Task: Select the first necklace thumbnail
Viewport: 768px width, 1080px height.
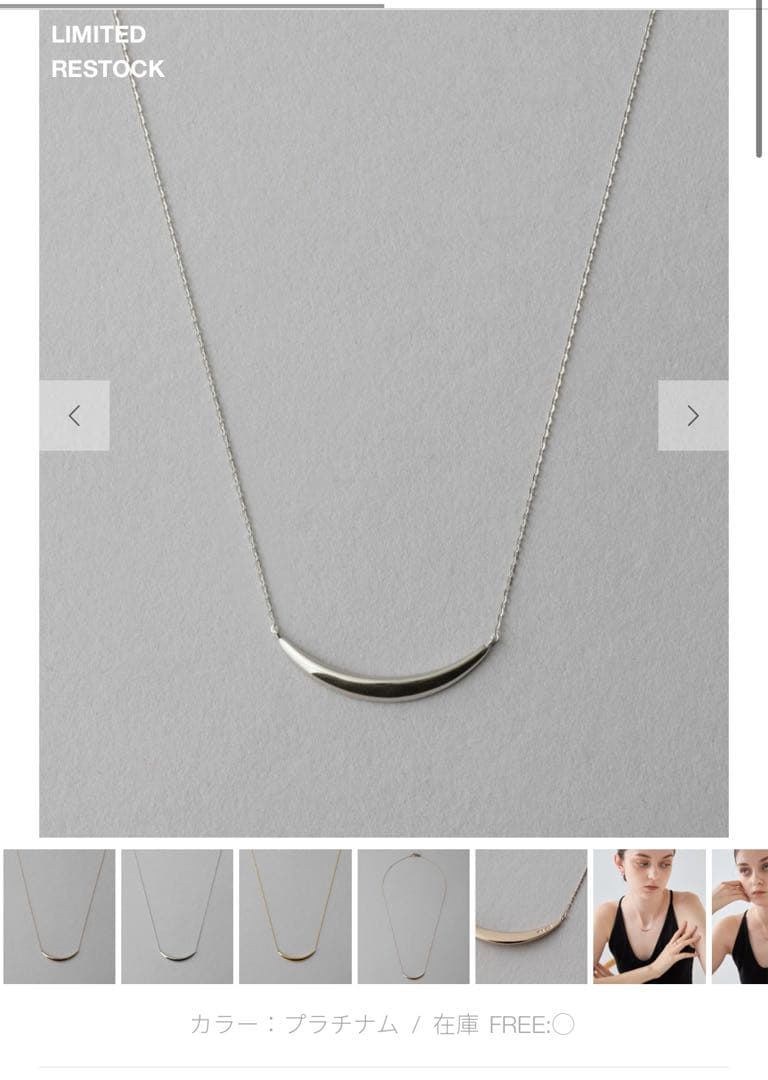Action: point(59,916)
